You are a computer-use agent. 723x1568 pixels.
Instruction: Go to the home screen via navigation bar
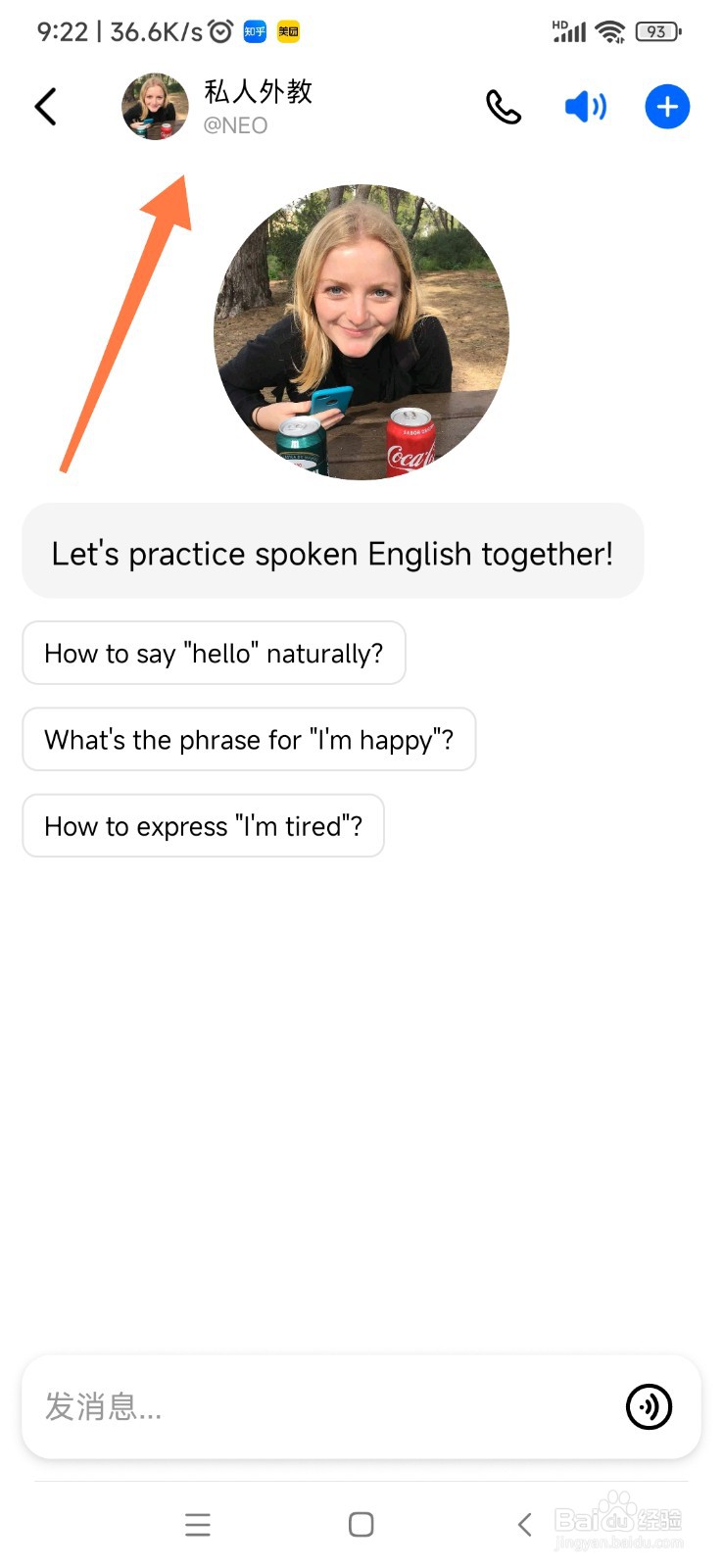pos(361,1524)
